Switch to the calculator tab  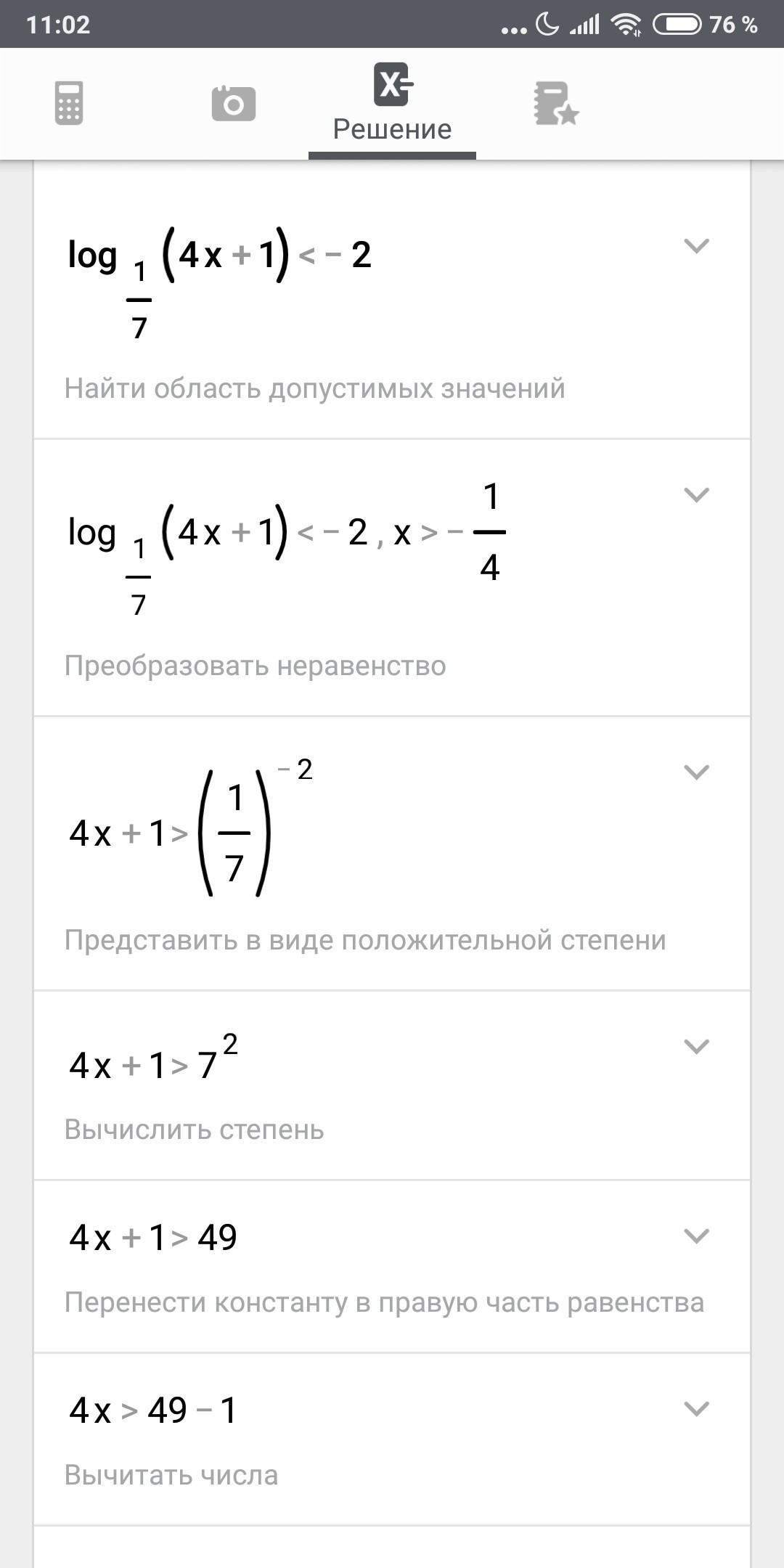coord(69,103)
